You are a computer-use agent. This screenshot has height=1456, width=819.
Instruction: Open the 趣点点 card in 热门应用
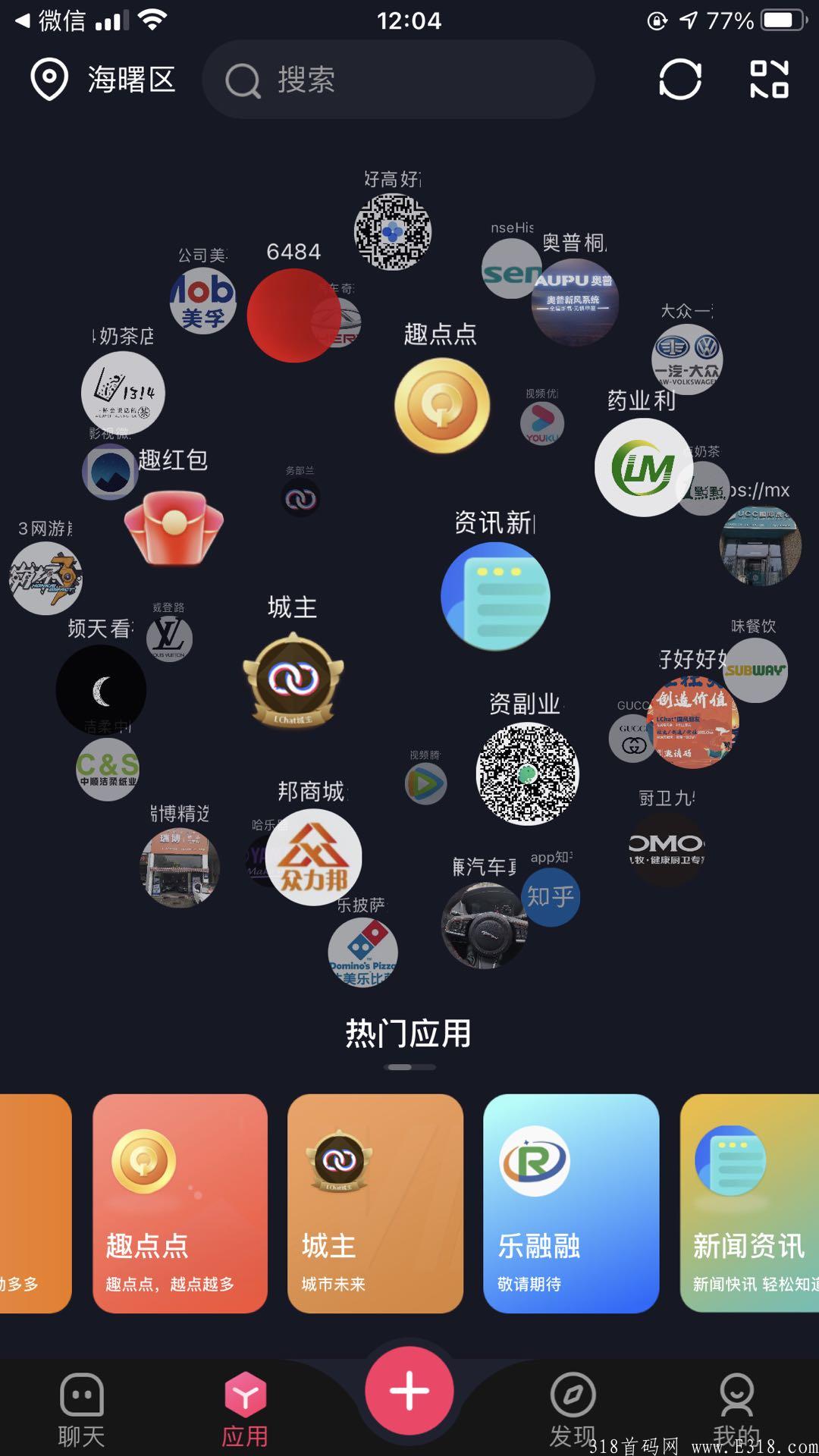click(x=180, y=1203)
